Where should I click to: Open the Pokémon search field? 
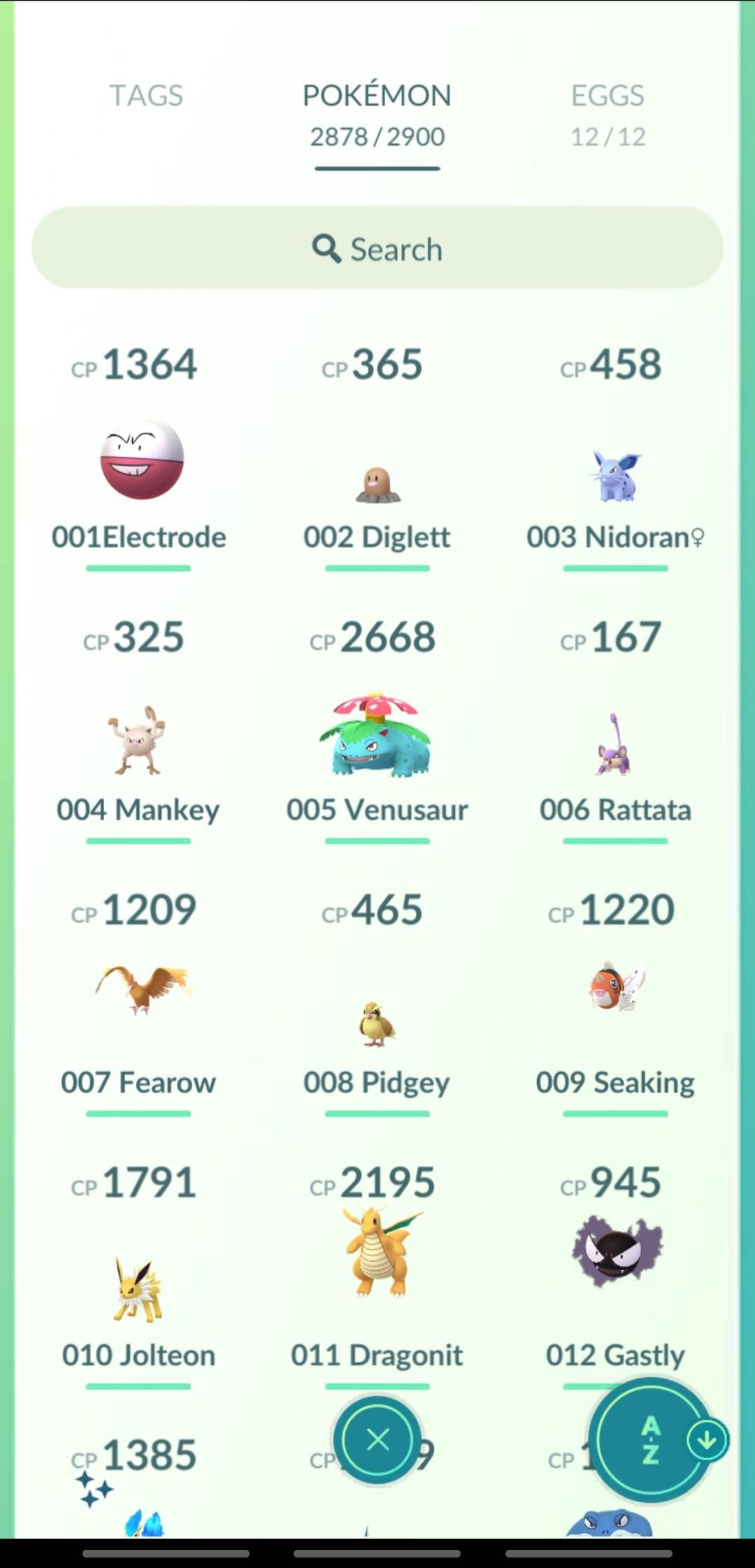(x=377, y=248)
